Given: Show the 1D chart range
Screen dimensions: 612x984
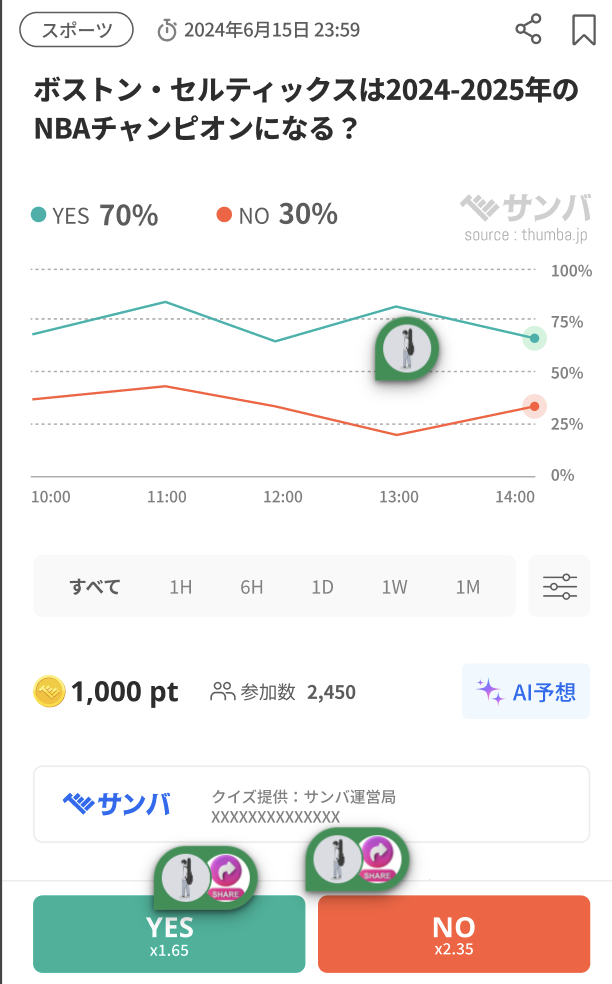Looking at the screenshot, I should [x=322, y=587].
